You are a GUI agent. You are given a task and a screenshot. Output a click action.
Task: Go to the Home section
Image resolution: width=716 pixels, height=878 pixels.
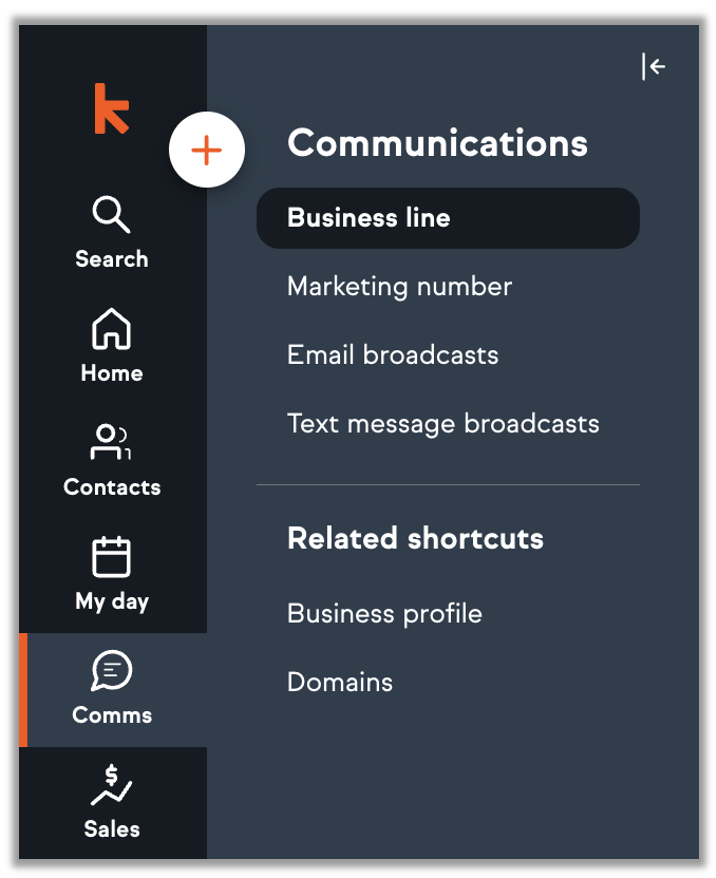[112, 347]
